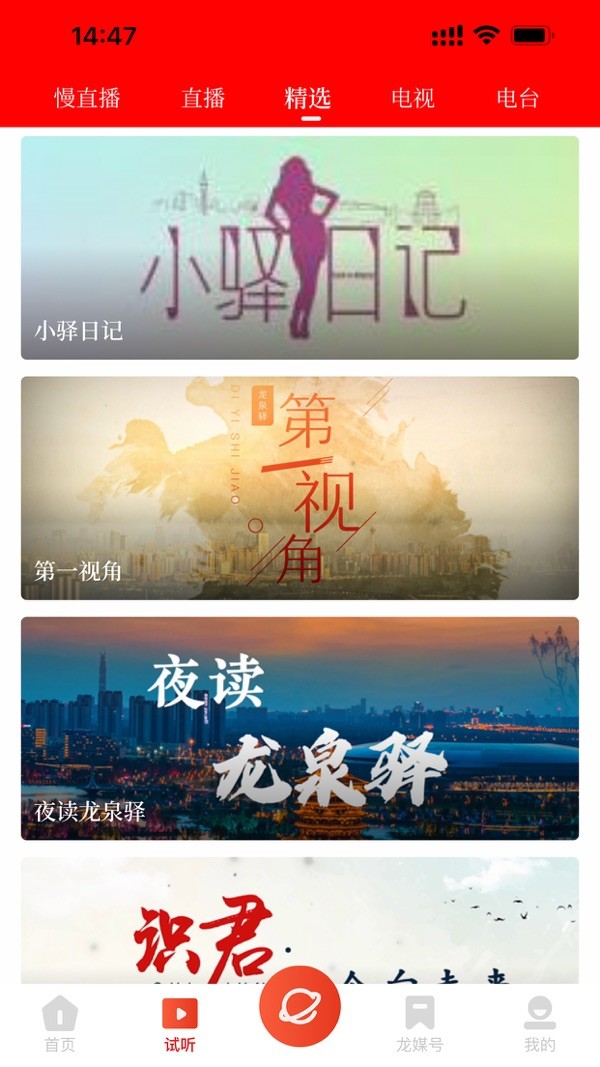Tap the red planet center button
600x1067 pixels.
(x=300, y=1007)
